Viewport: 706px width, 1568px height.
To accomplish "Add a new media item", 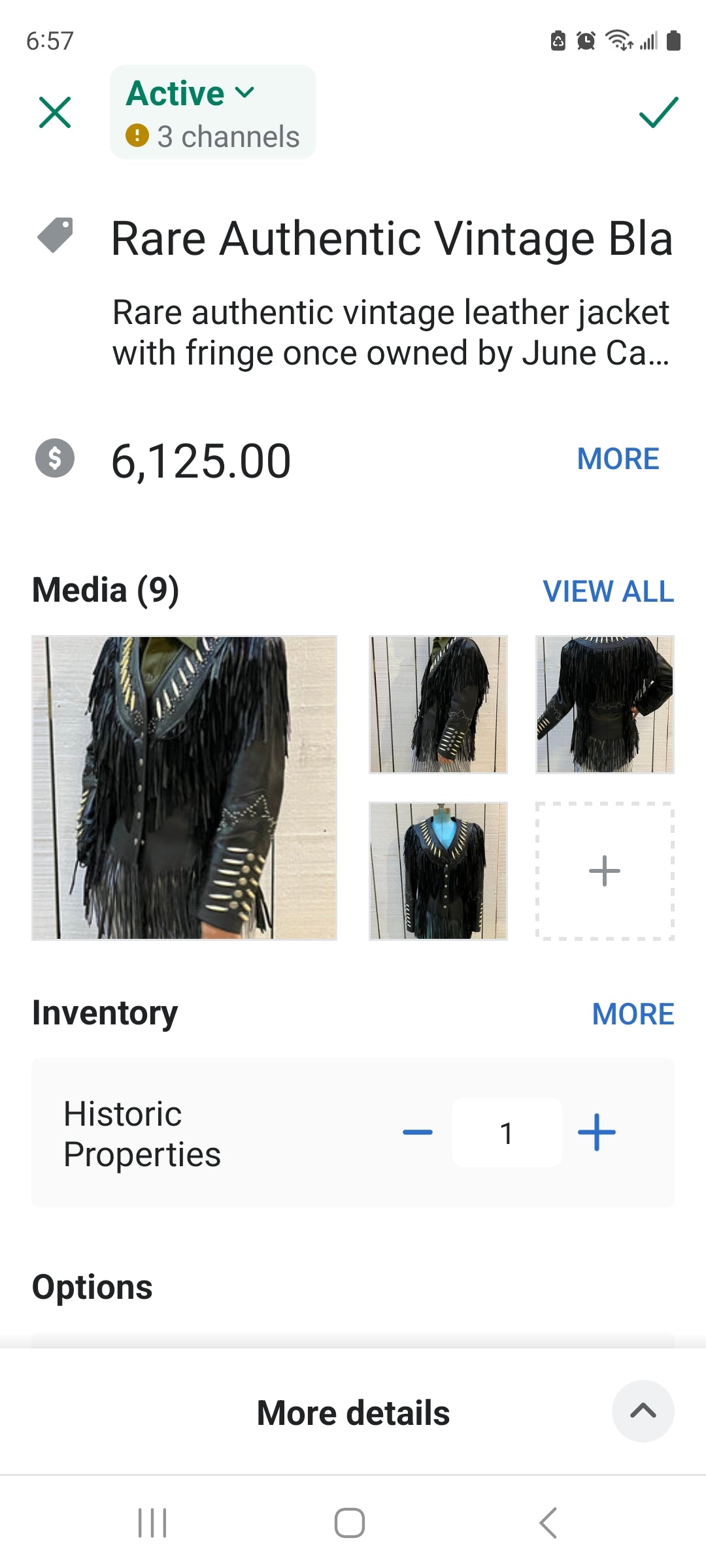I will click(605, 871).
